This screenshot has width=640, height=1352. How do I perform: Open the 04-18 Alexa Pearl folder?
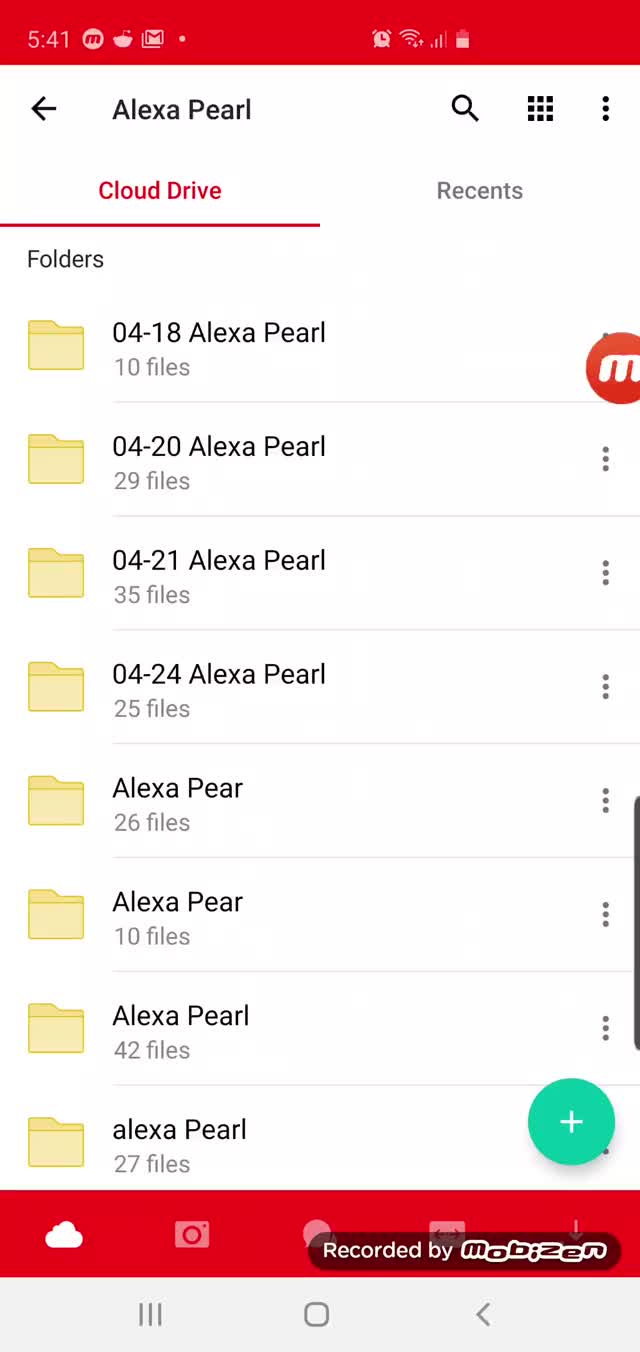219,347
